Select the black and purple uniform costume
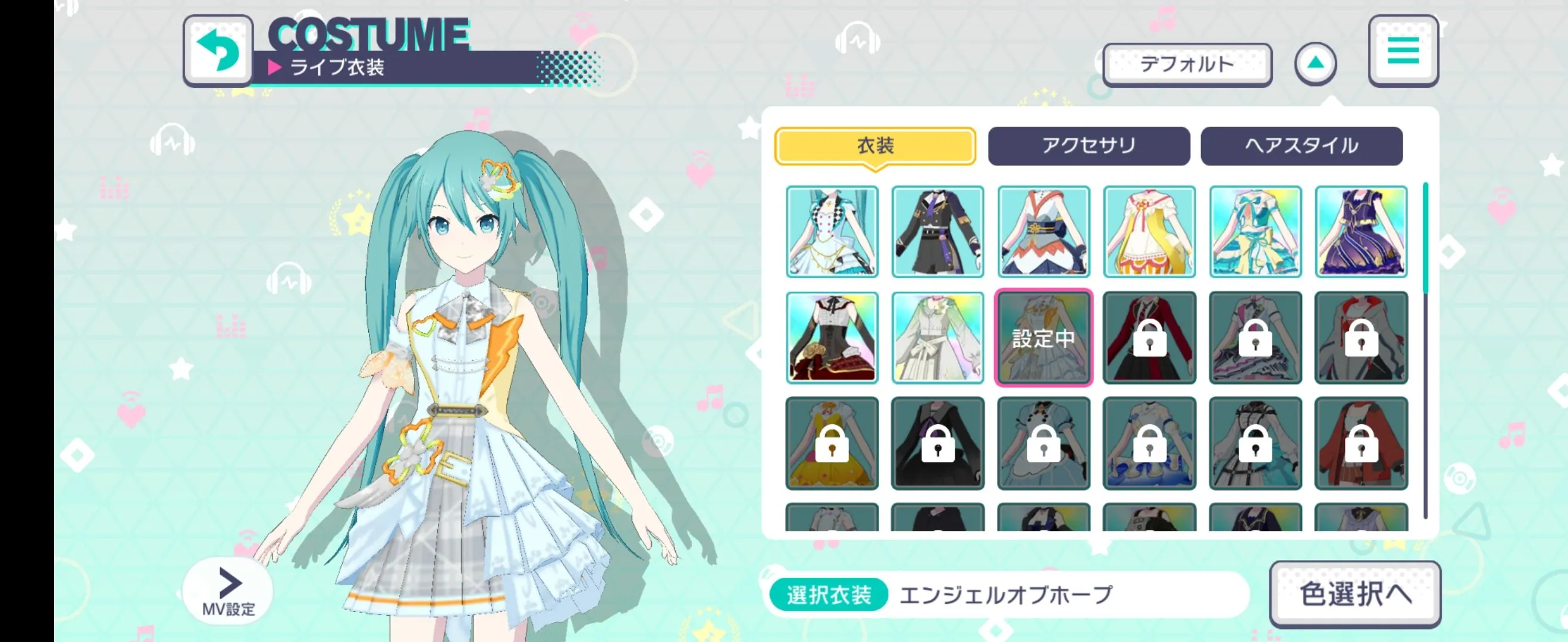The width and height of the screenshot is (1568, 642). pos(937,232)
